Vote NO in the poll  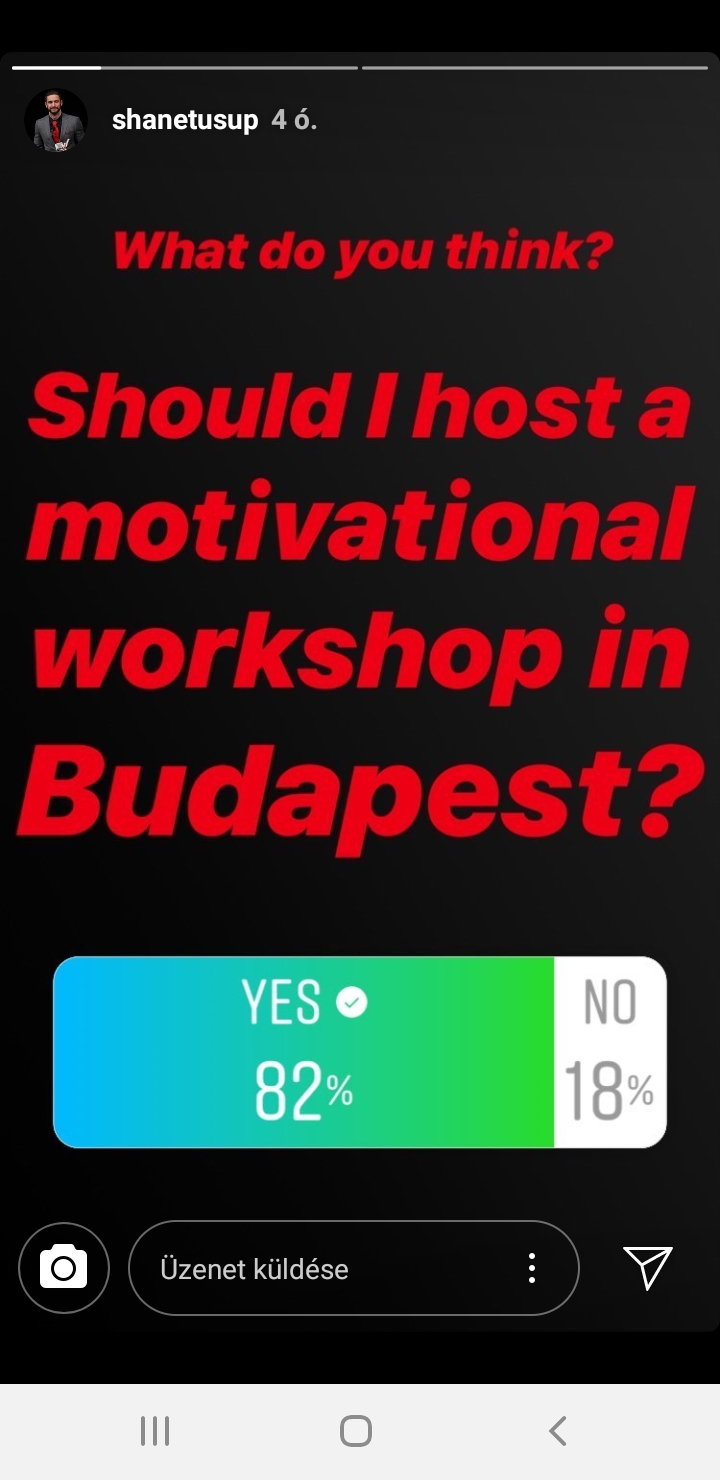610,1051
